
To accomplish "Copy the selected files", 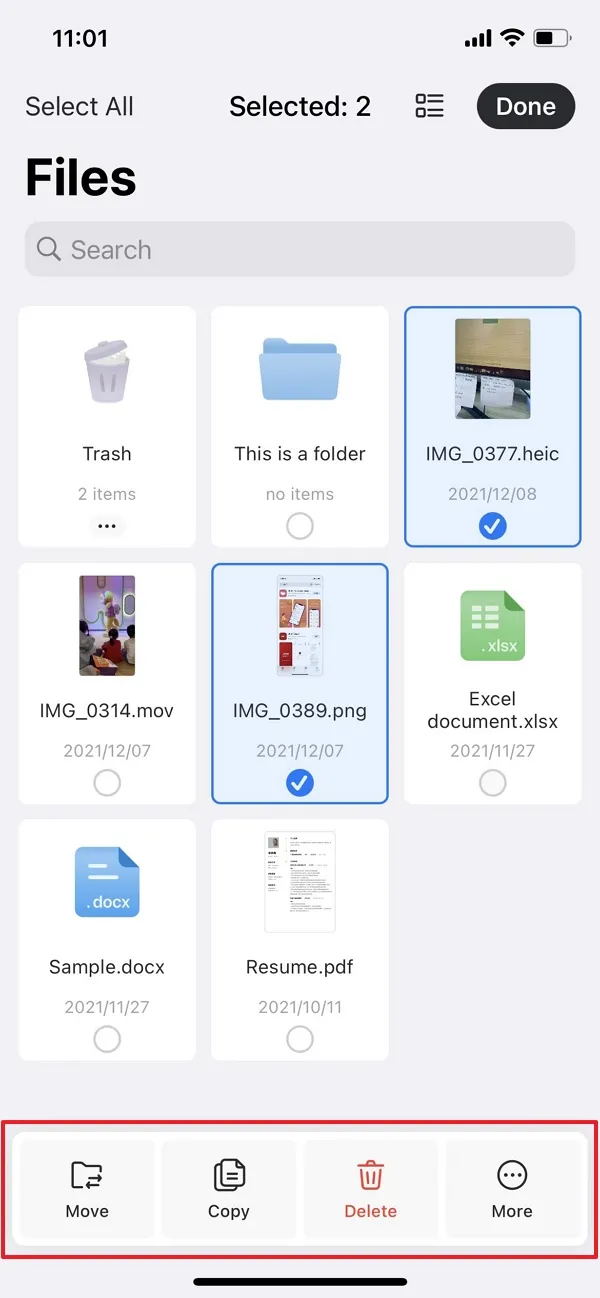I will pos(229,1189).
